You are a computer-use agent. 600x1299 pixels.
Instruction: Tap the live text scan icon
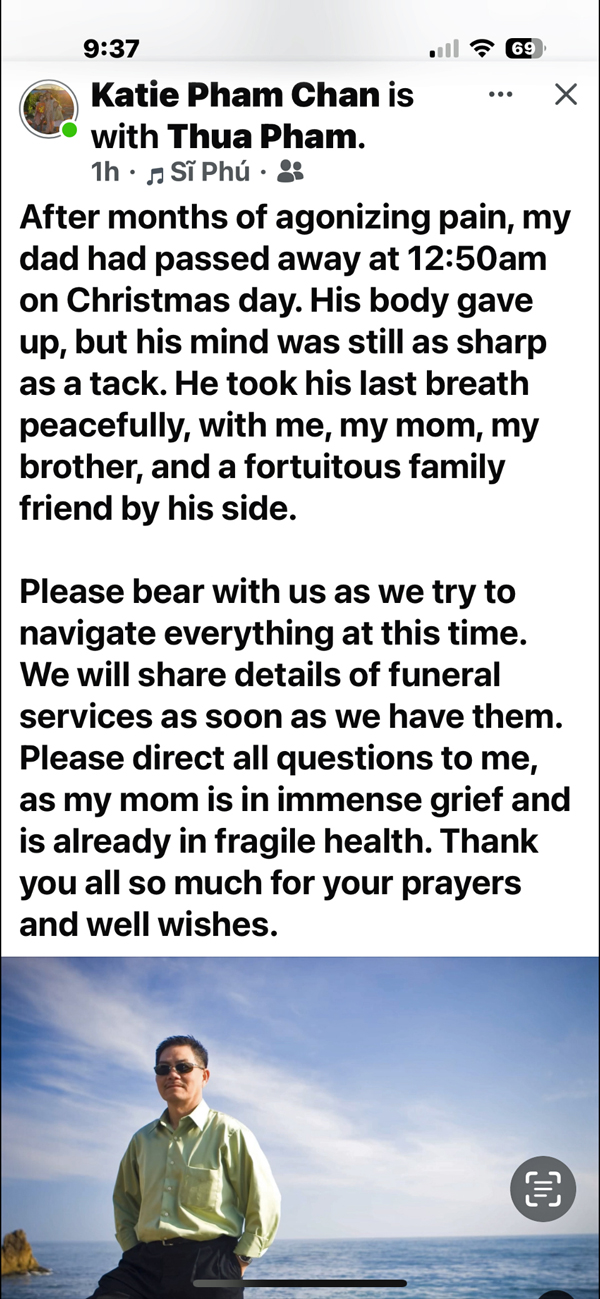point(543,1189)
